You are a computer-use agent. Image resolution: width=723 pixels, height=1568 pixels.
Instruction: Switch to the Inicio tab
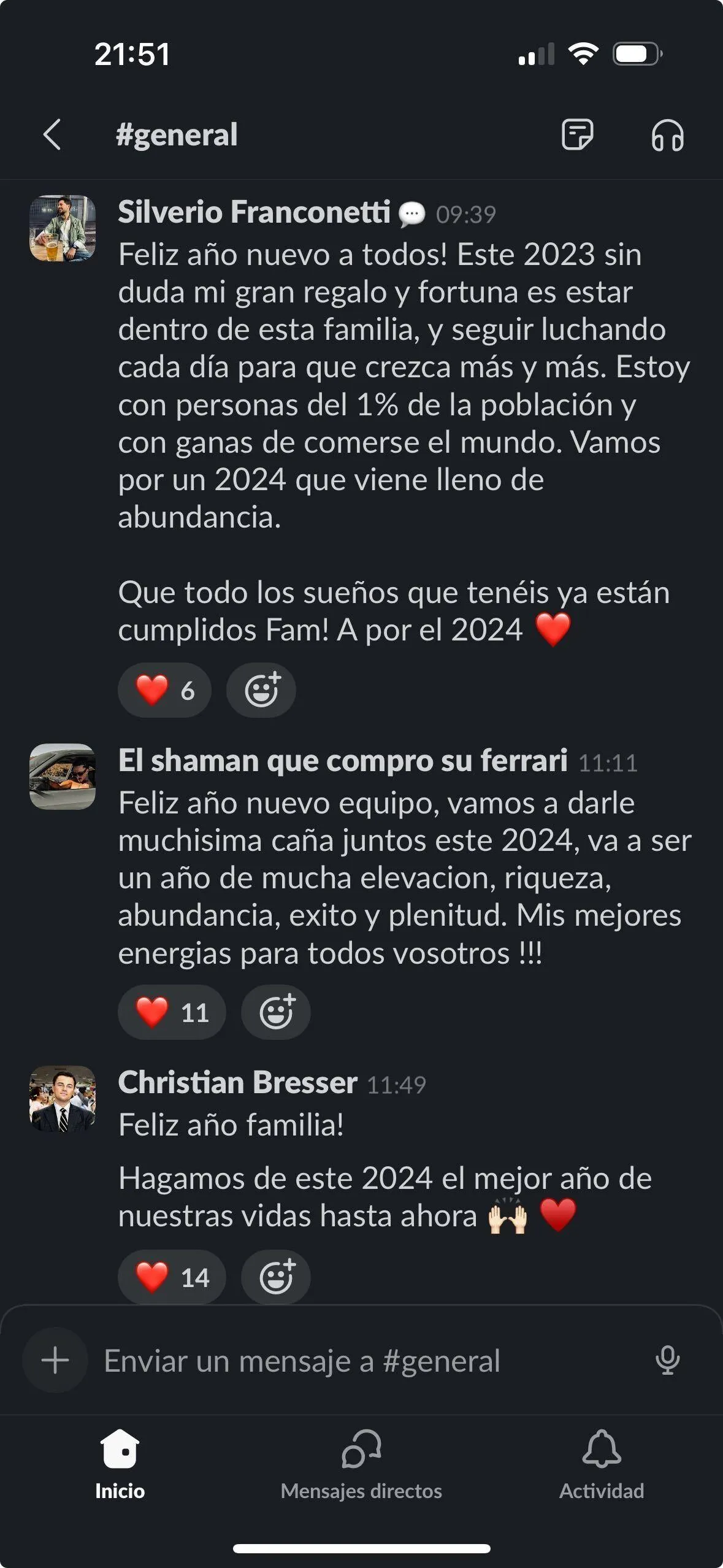(120, 1465)
